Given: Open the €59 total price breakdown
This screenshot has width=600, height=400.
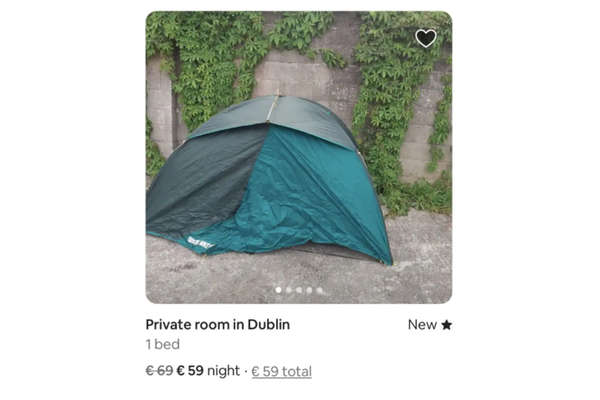Looking at the screenshot, I should tap(282, 371).
